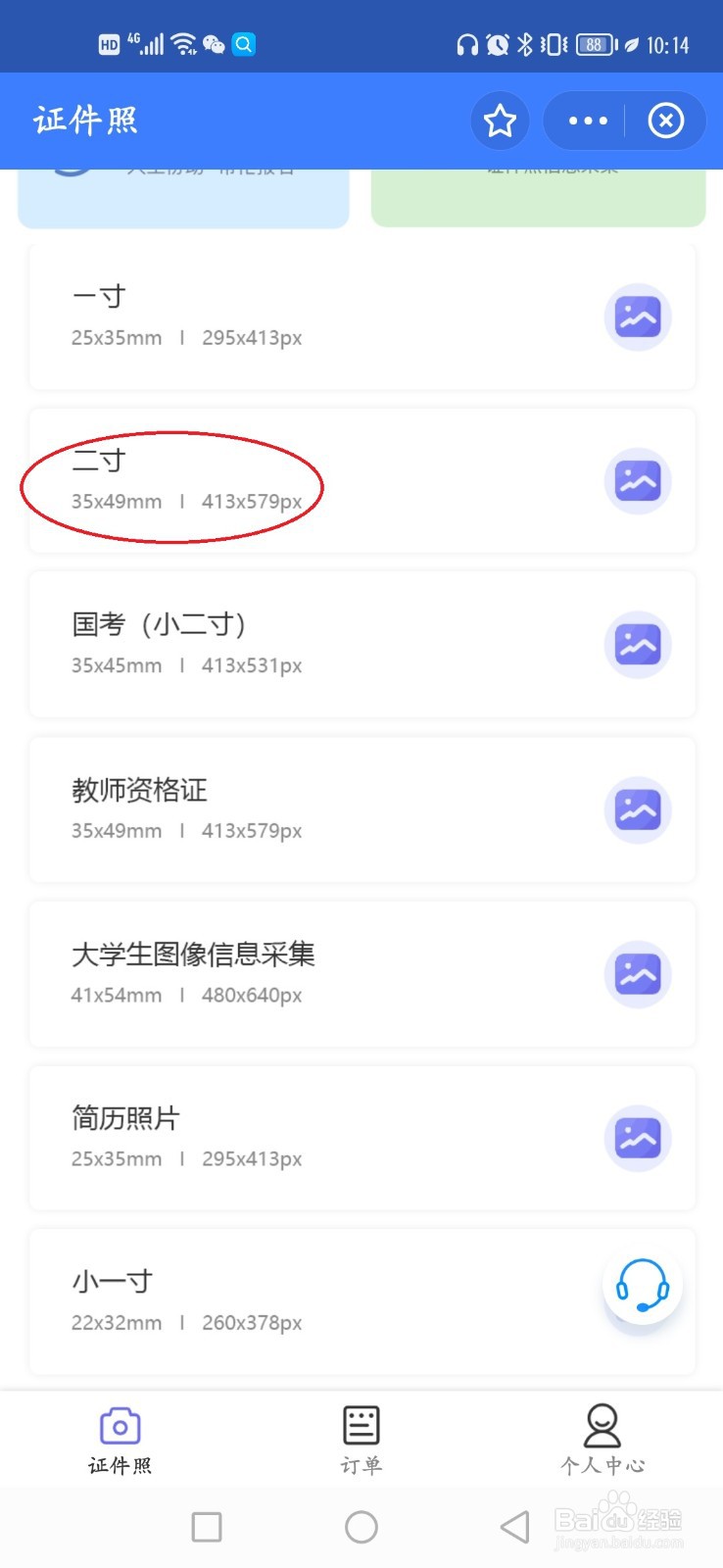723x1568 pixels.
Task: Tap the 个人中心 tab icon
Action: 602,1427
